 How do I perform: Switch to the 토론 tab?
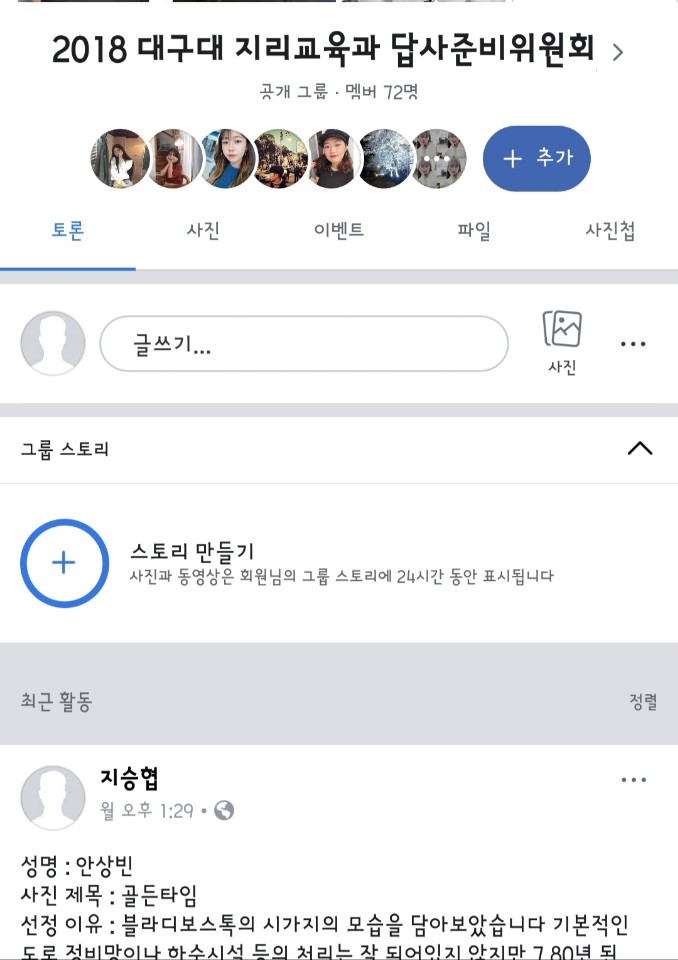(68, 231)
